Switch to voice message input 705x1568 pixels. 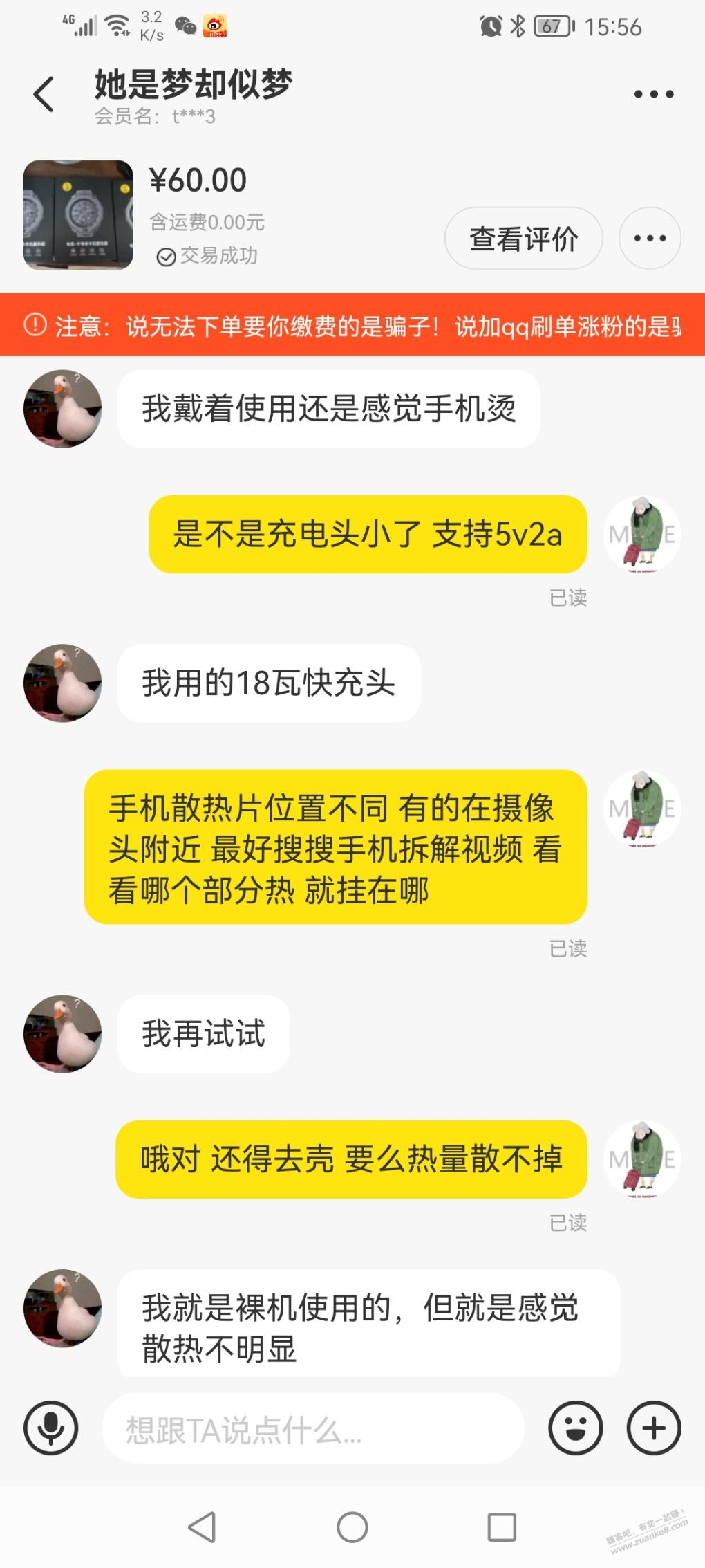(51, 1428)
